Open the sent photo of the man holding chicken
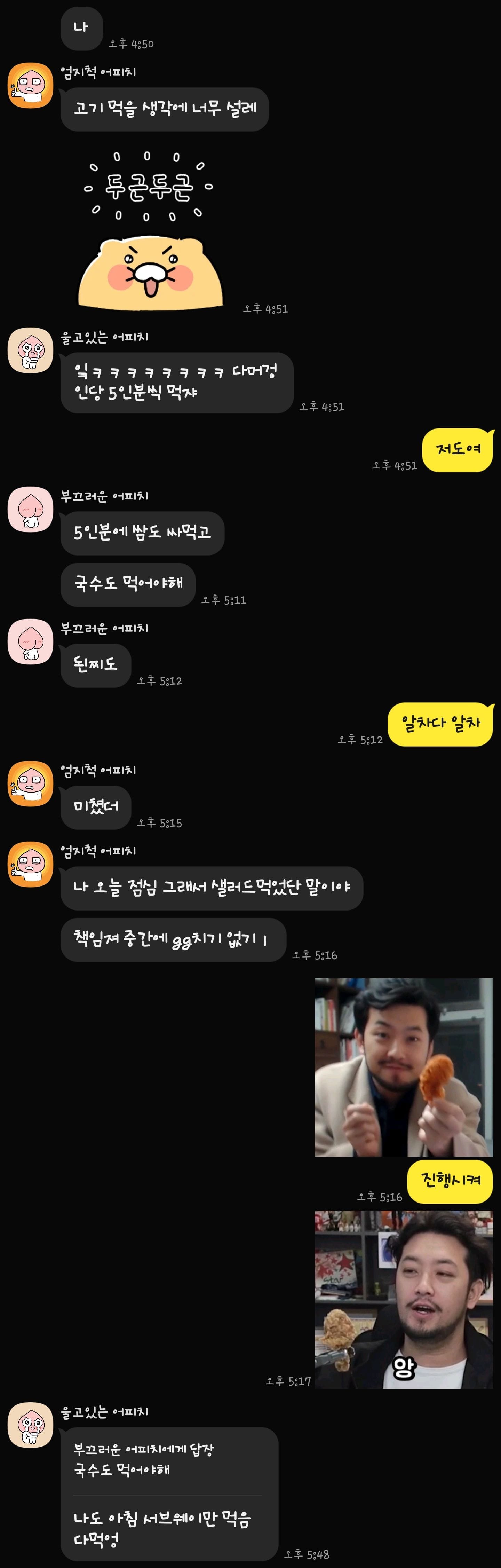 (x=403, y=1067)
